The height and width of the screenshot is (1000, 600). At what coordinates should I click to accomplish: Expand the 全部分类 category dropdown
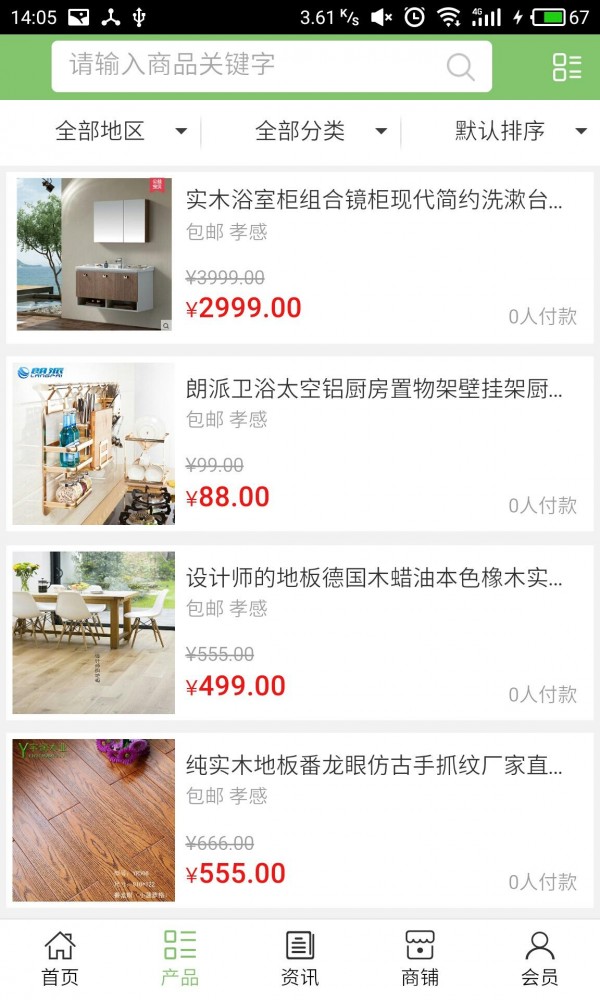click(x=320, y=131)
